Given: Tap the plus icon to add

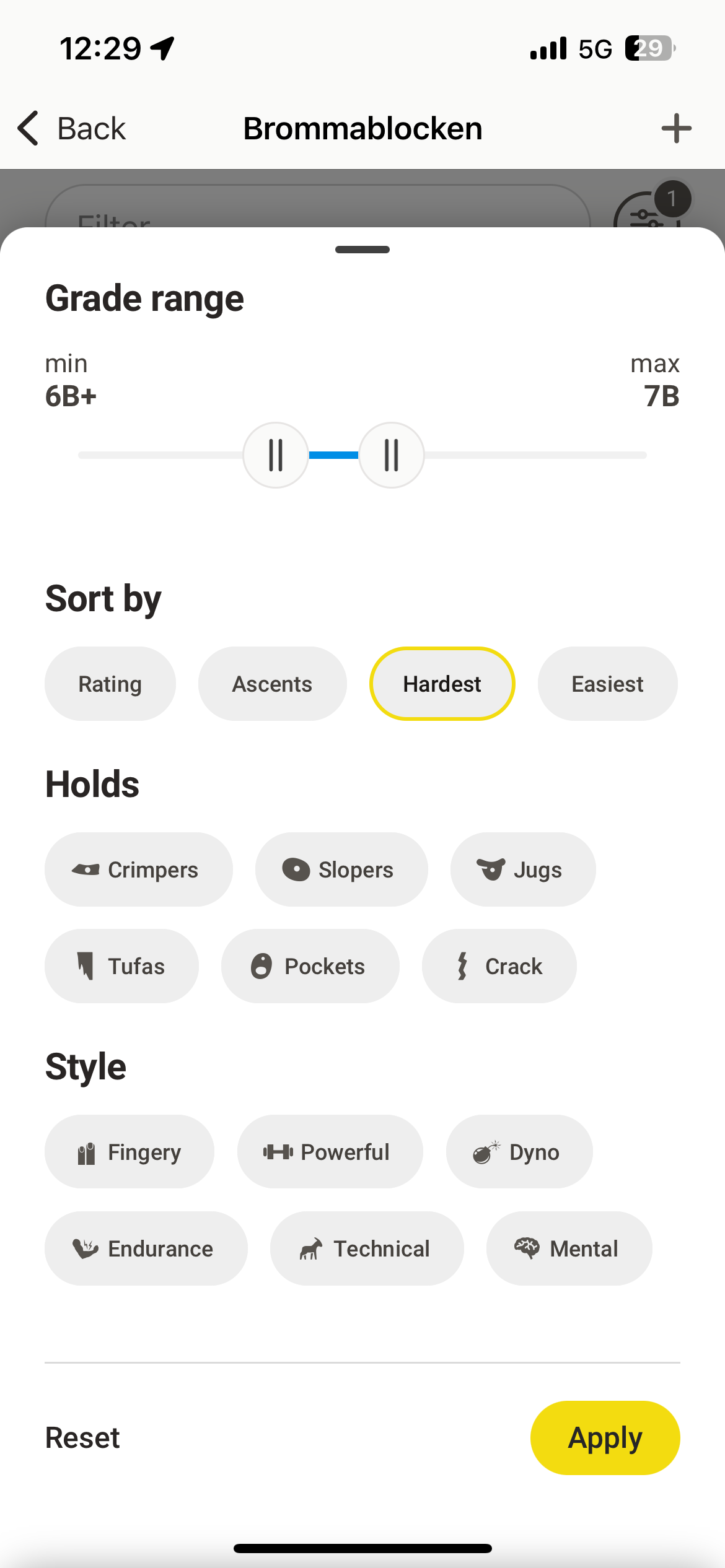Looking at the screenshot, I should click(x=675, y=129).
